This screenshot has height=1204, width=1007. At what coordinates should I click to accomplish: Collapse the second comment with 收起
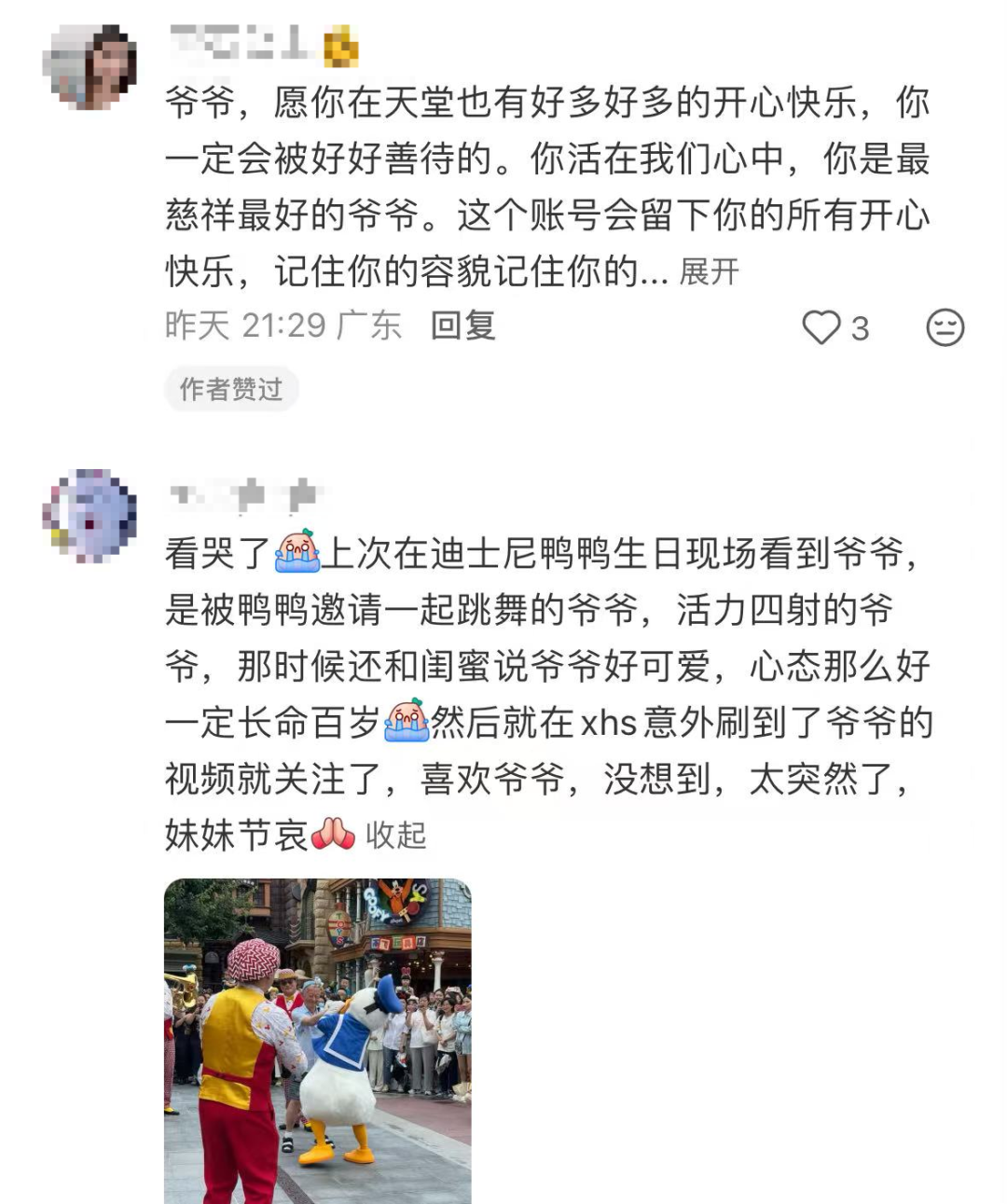point(395,836)
